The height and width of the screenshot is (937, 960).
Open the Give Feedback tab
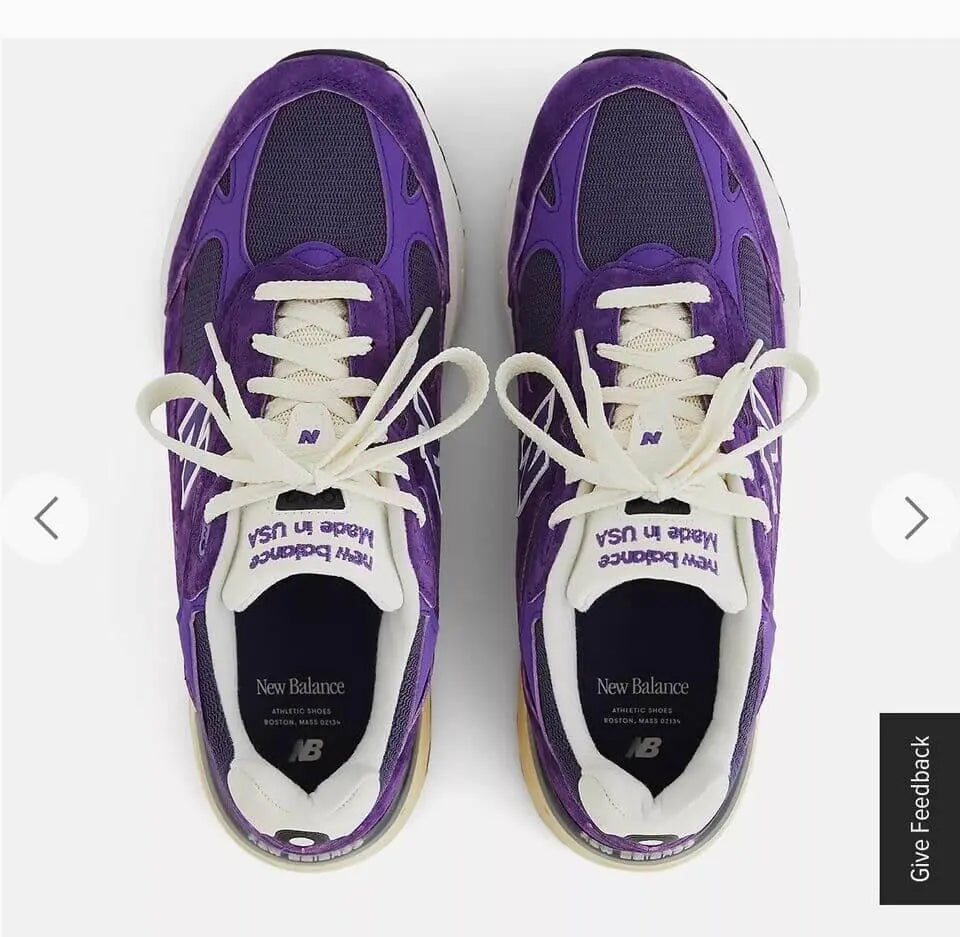click(x=919, y=808)
